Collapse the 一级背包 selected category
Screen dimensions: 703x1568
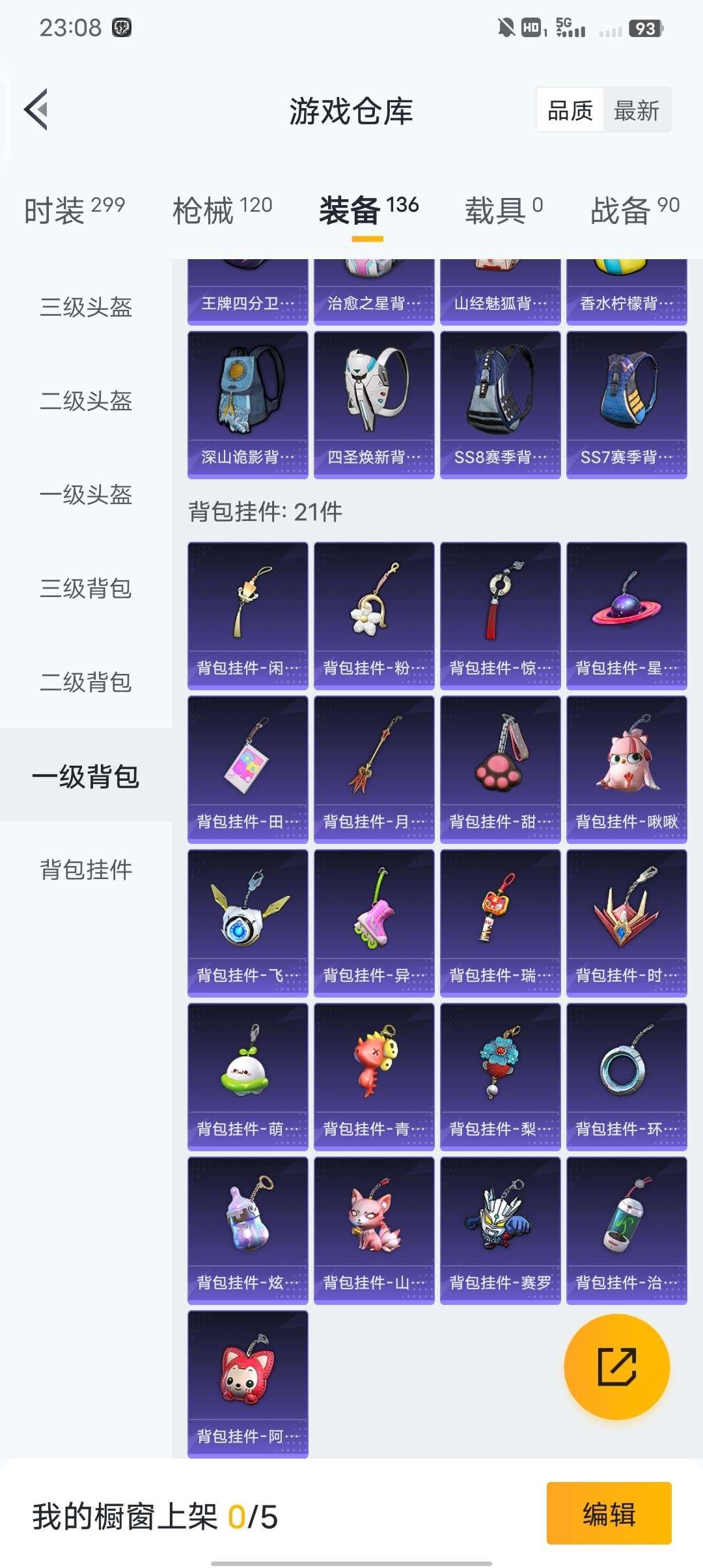tap(85, 776)
